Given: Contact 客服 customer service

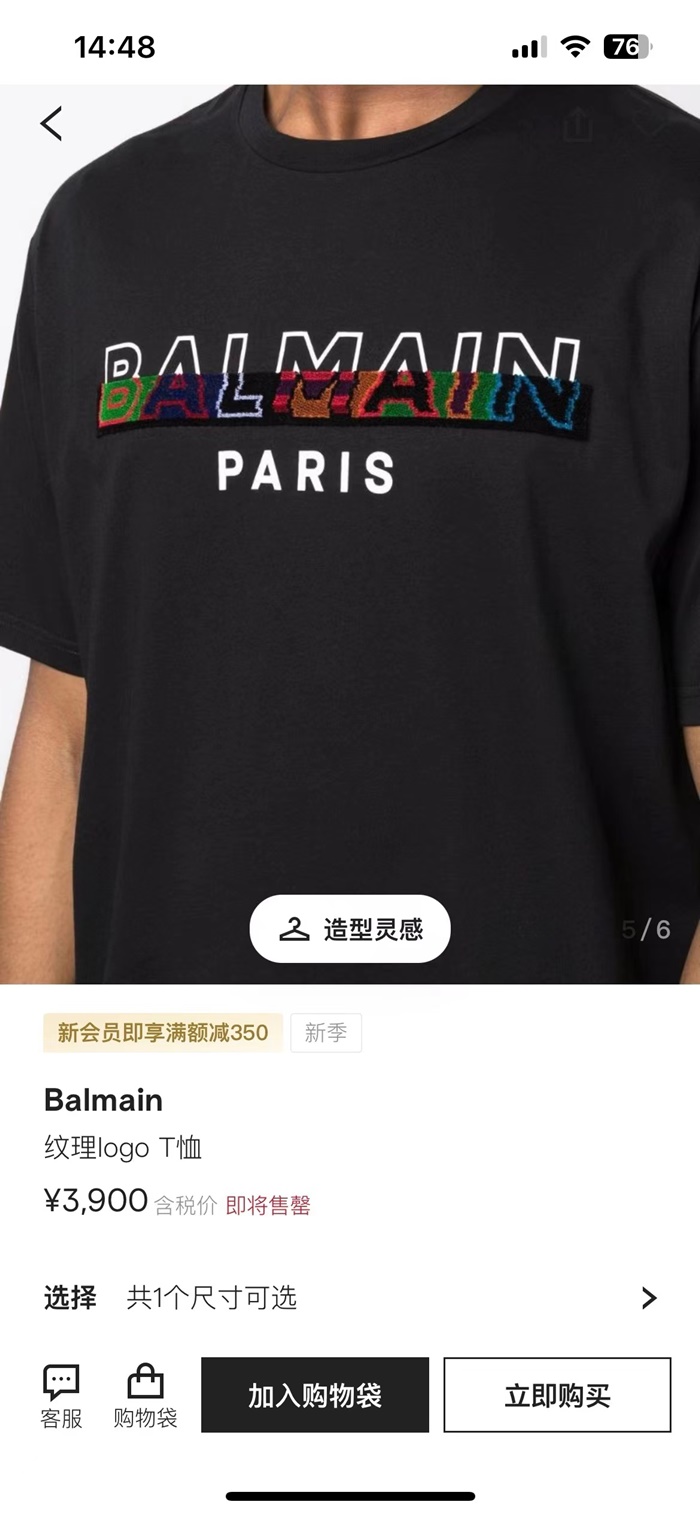Looking at the screenshot, I should [x=61, y=1396].
